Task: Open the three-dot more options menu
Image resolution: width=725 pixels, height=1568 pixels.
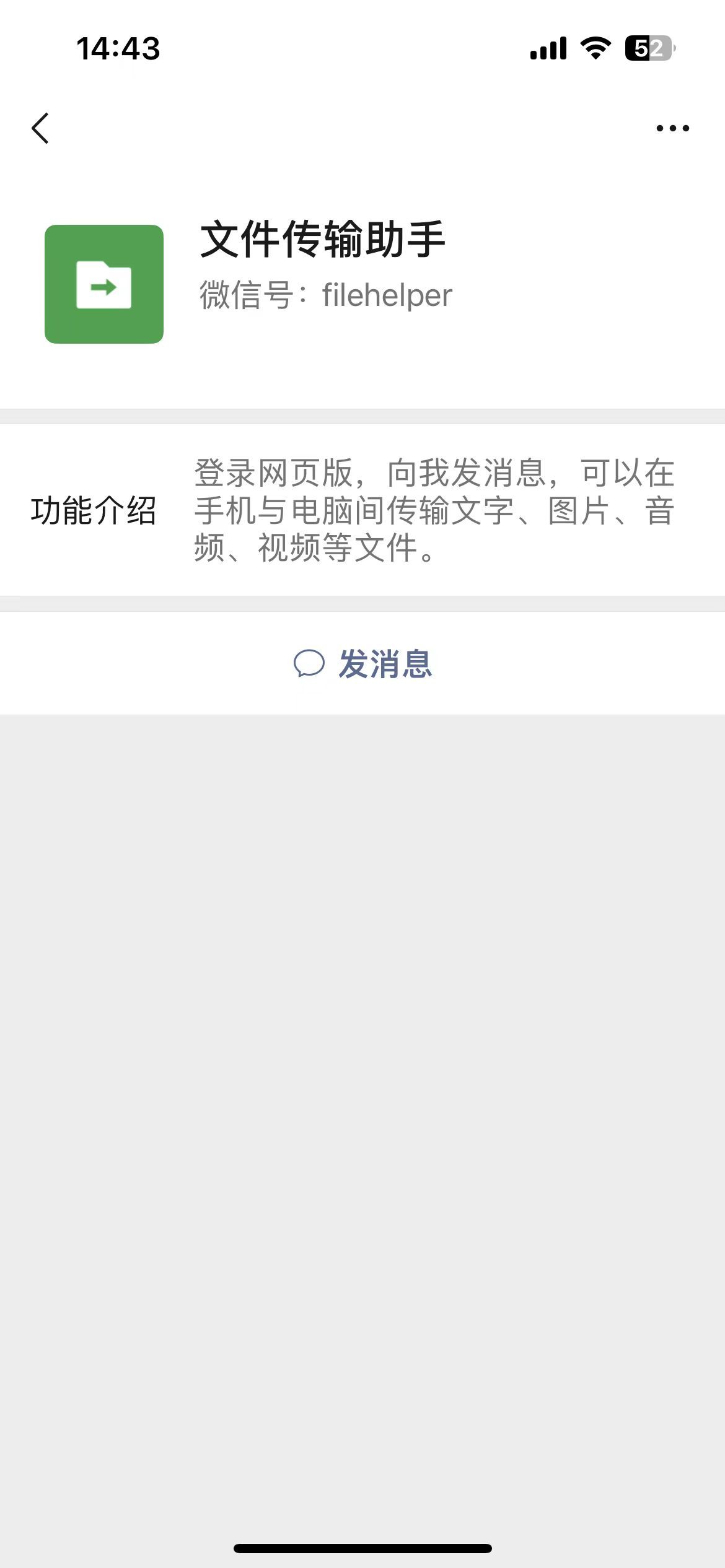Action: 672,128
